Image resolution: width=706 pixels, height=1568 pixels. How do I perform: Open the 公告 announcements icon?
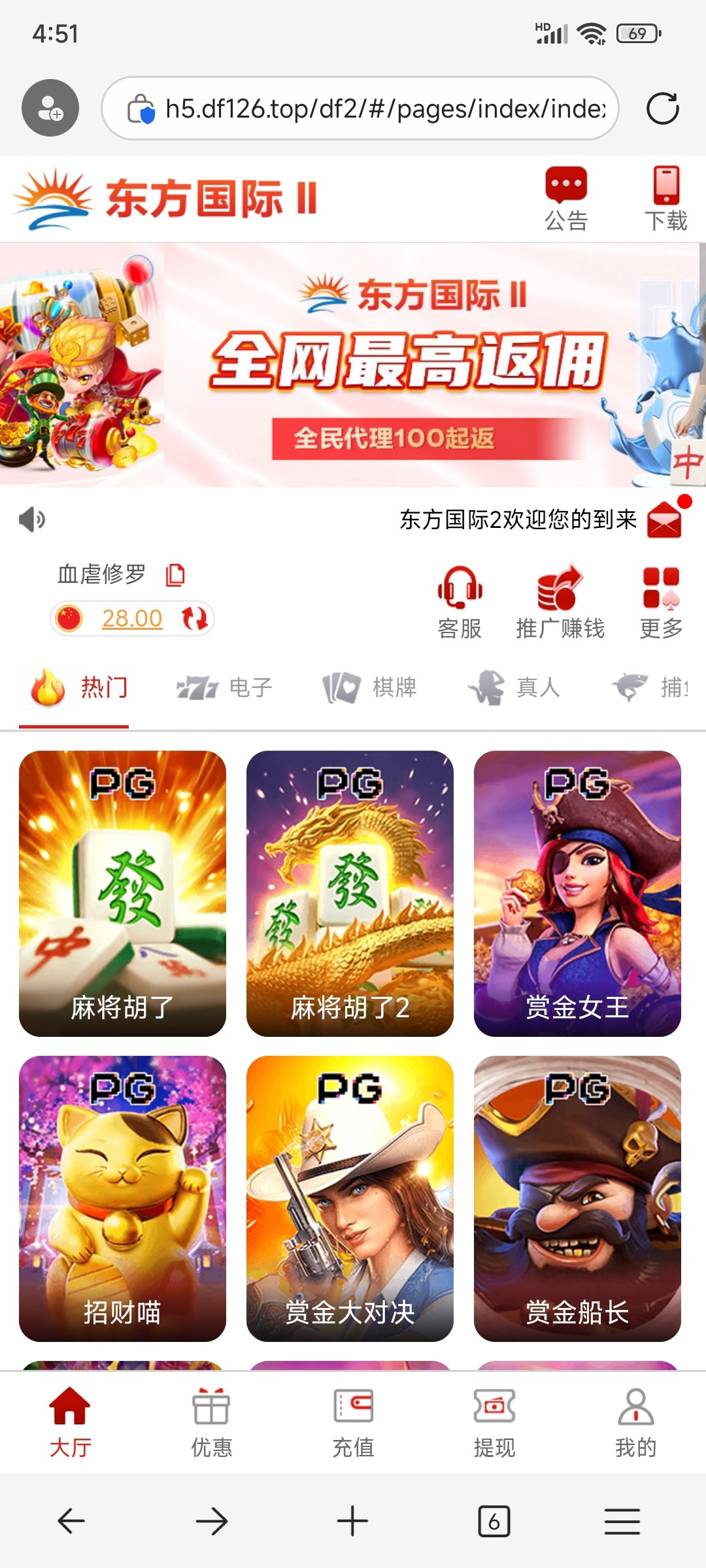point(566,199)
